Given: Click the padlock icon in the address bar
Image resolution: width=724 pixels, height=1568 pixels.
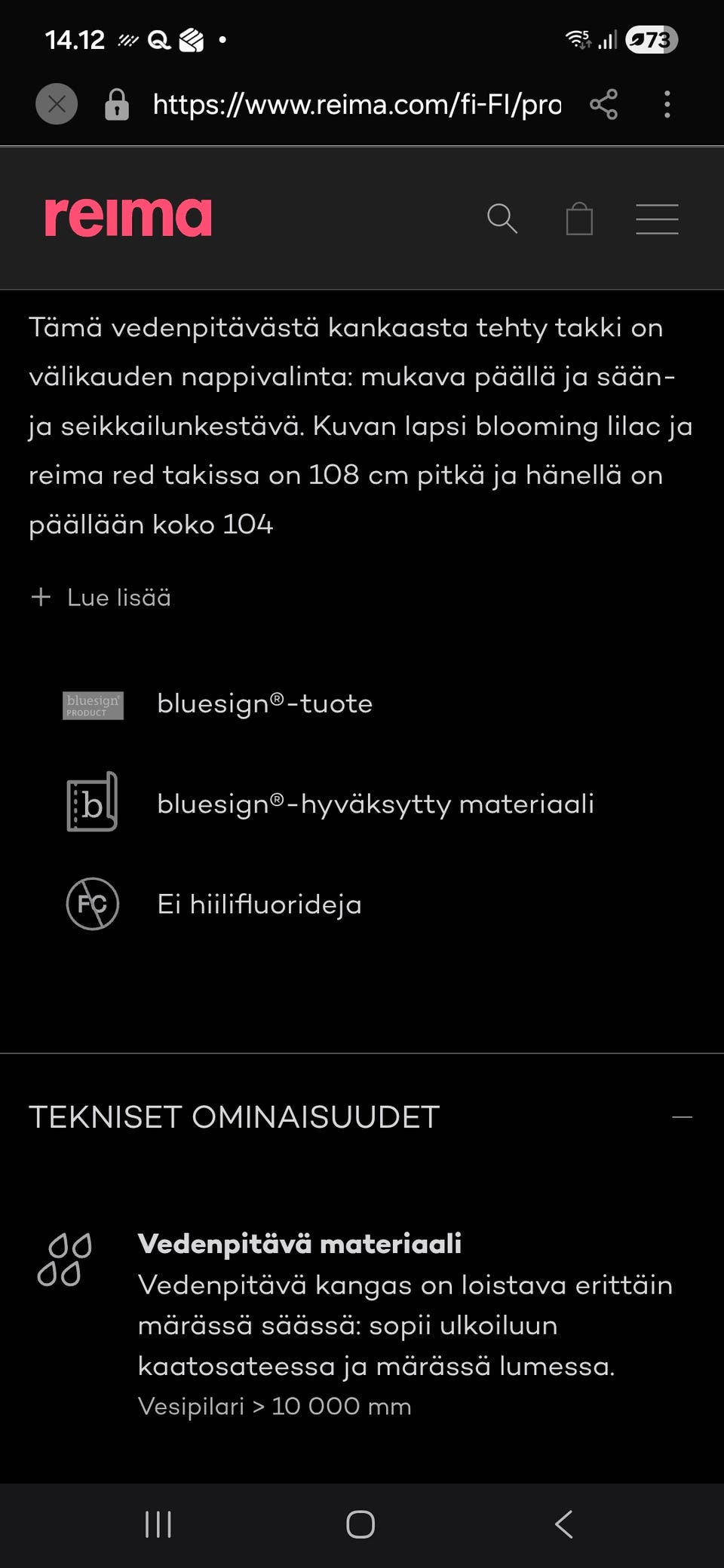Looking at the screenshot, I should [x=118, y=105].
